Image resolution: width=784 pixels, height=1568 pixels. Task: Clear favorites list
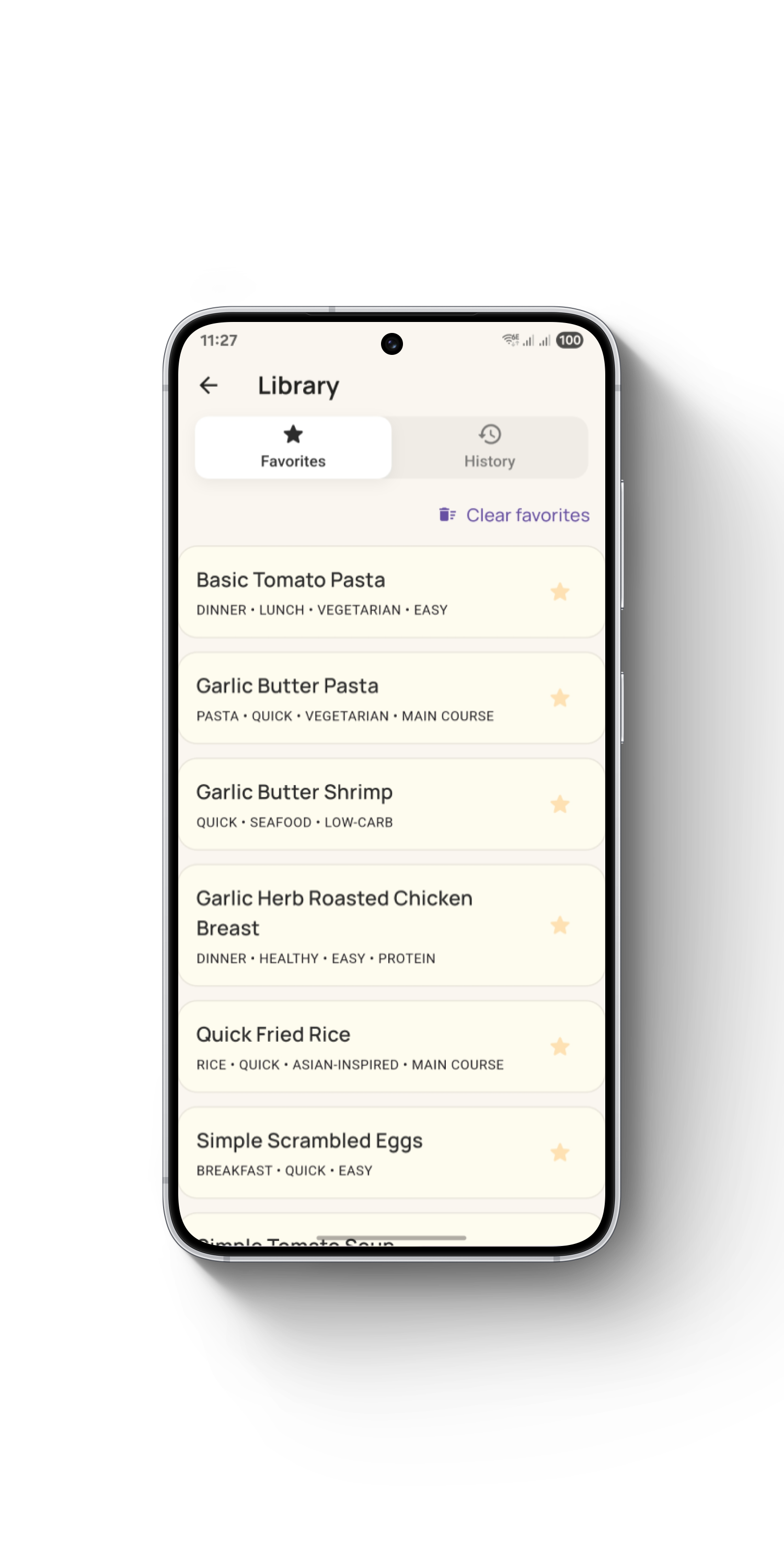point(514,515)
